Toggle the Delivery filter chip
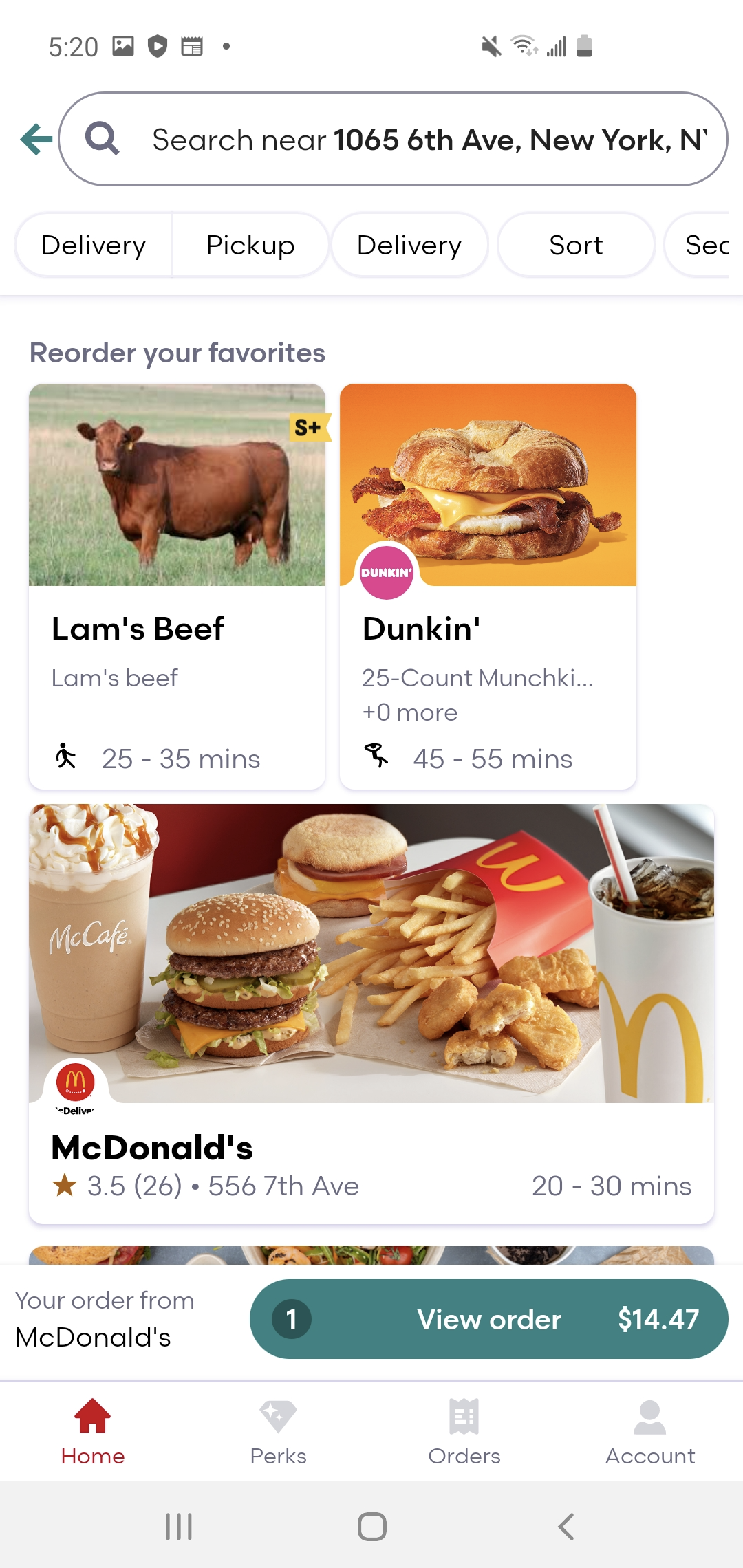Image resolution: width=743 pixels, height=1568 pixels. click(94, 245)
